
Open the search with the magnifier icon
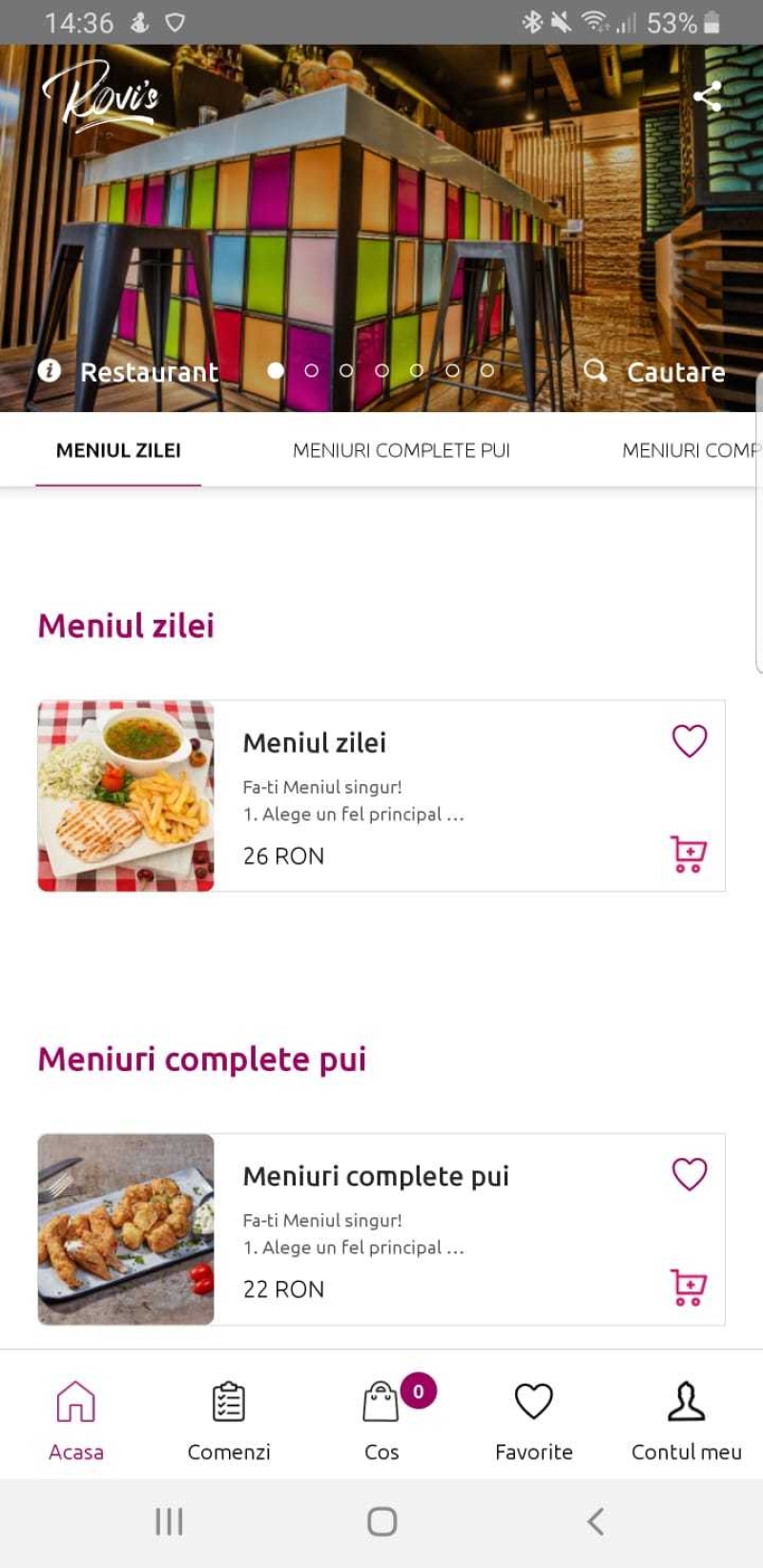click(x=596, y=372)
